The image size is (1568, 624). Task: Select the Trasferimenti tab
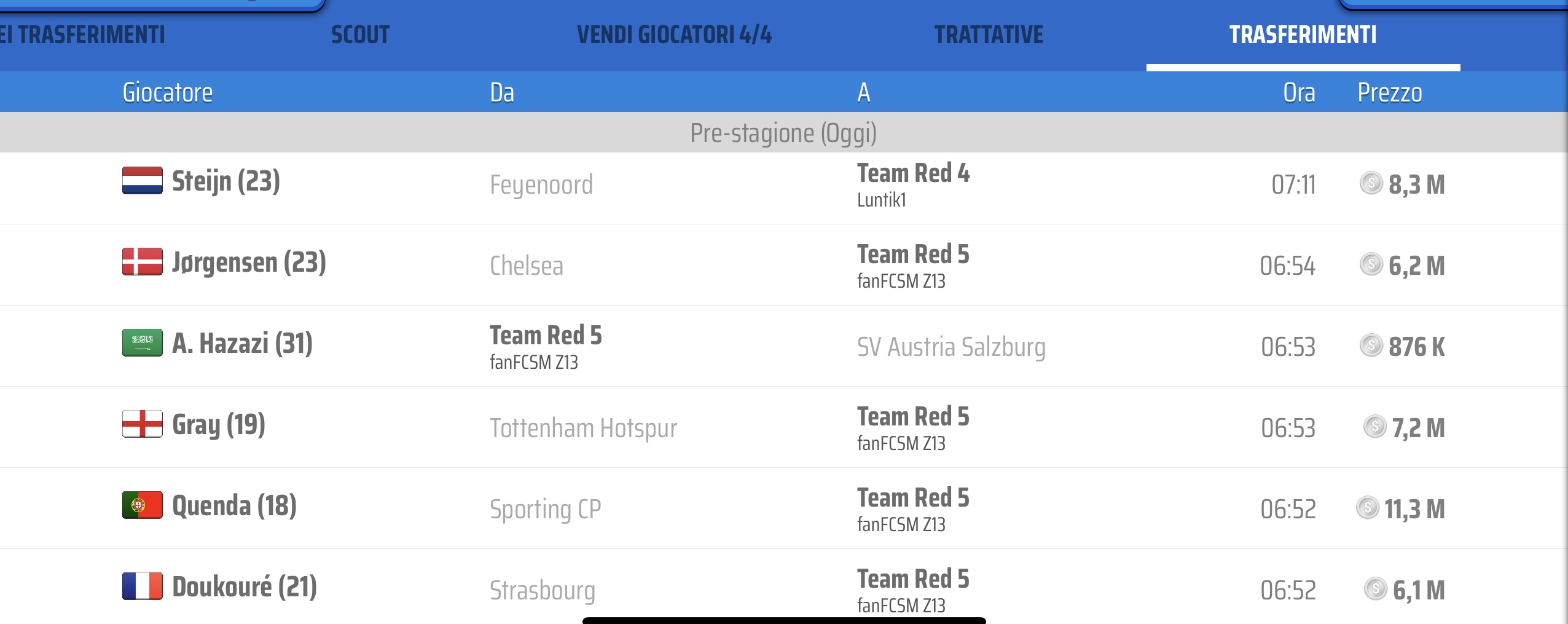(x=1303, y=35)
